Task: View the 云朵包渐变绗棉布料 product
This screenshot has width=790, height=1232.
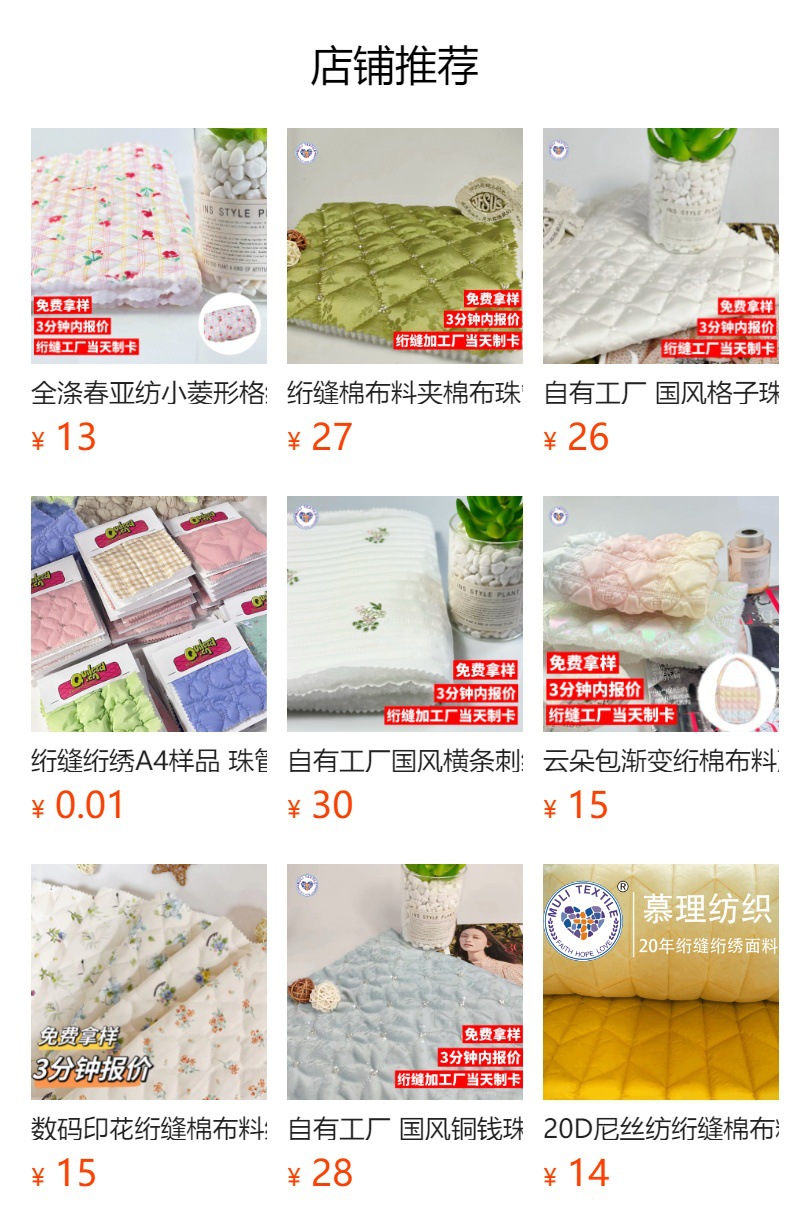Action: 661,614
